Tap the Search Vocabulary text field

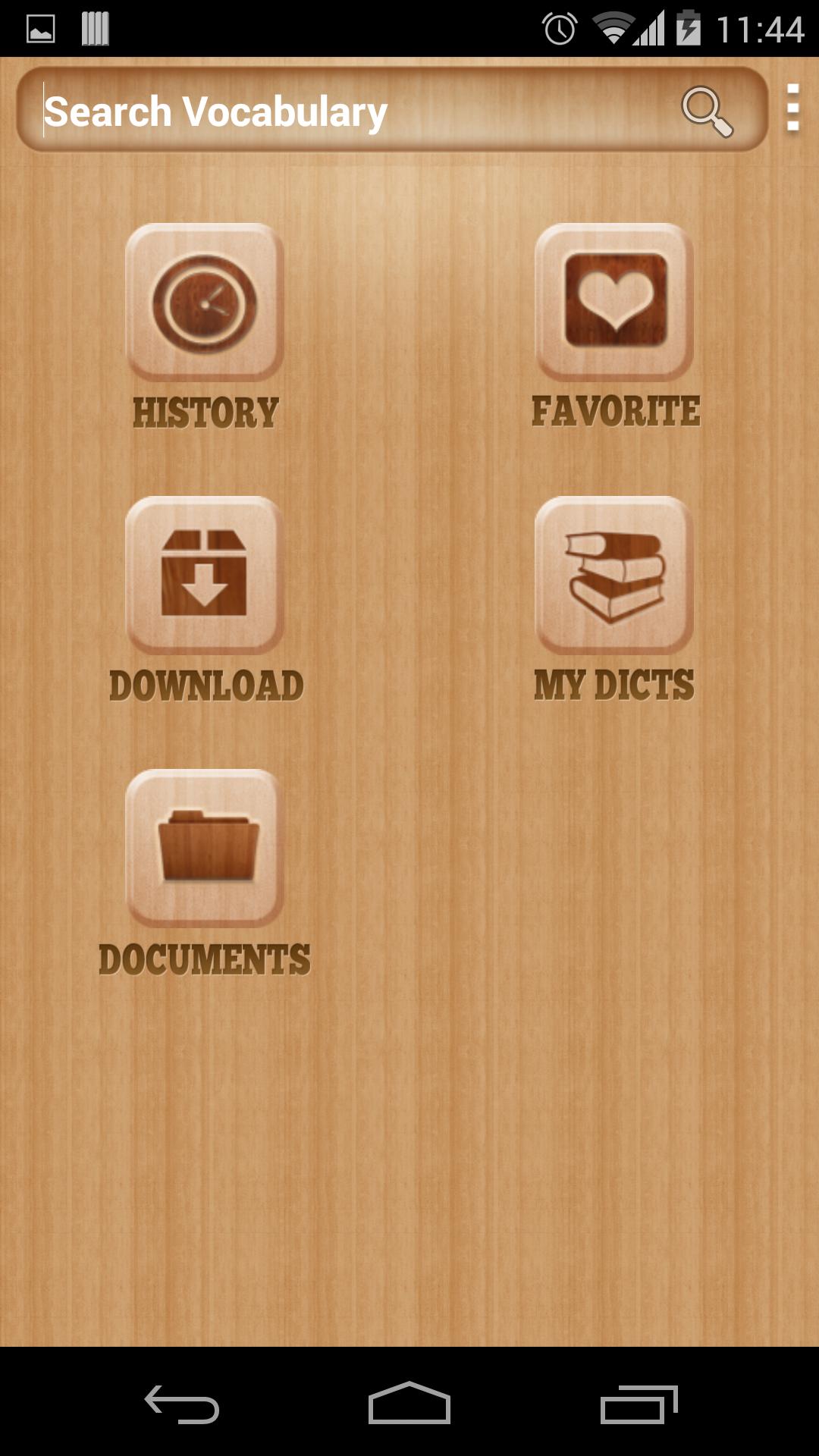[349, 111]
